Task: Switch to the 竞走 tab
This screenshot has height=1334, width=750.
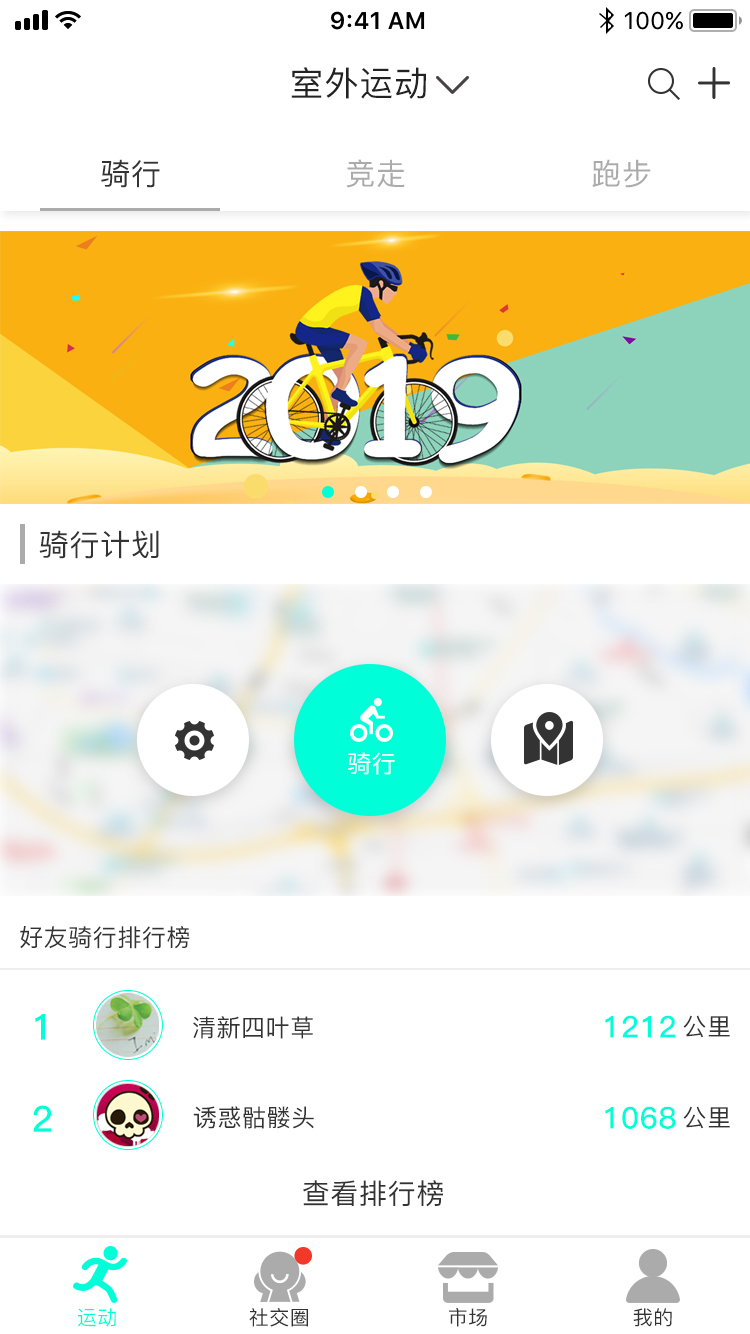Action: click(375, 175)
